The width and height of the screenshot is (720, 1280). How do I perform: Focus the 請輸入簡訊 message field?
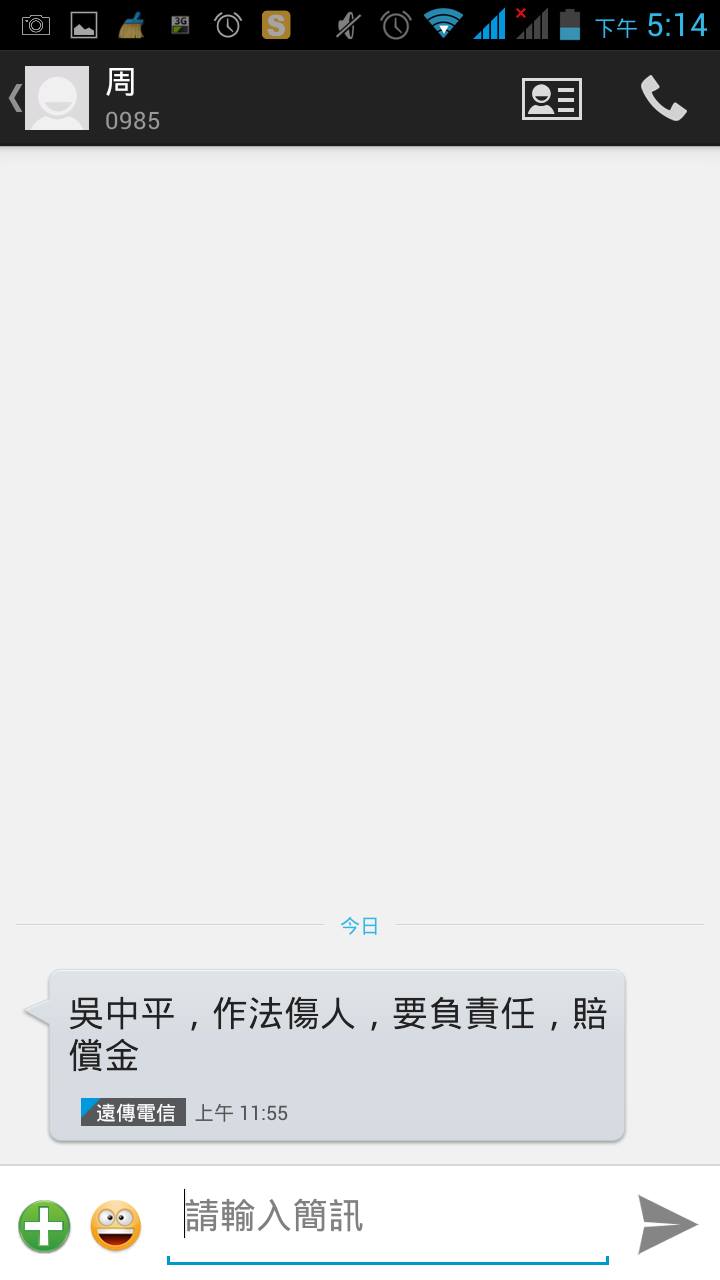coord(390,1218)
